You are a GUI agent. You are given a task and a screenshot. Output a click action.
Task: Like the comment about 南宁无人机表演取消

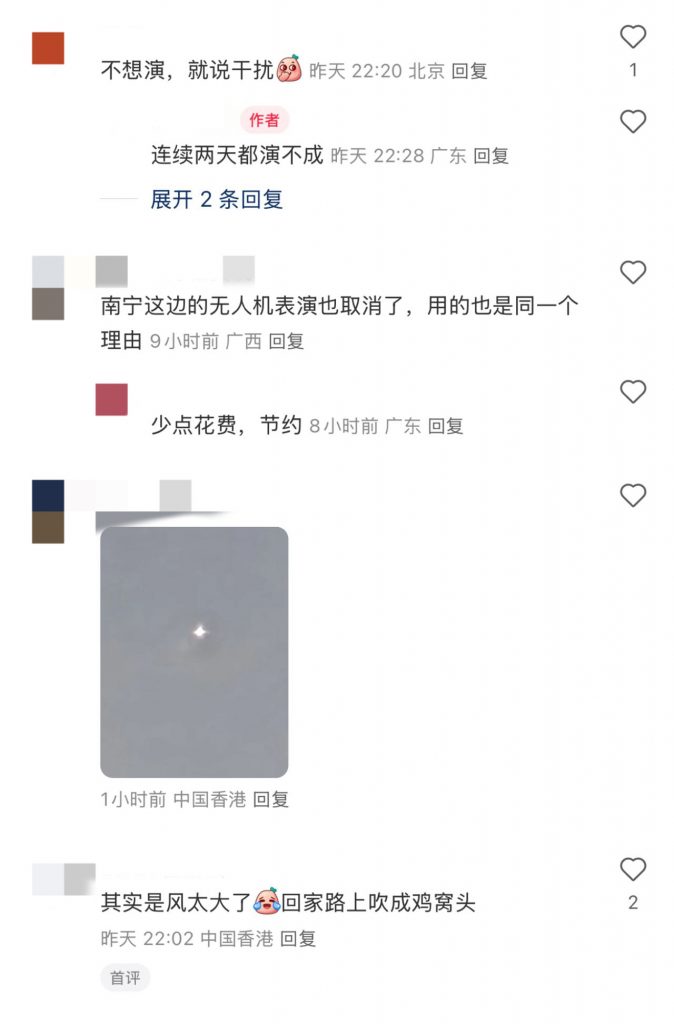633,271
